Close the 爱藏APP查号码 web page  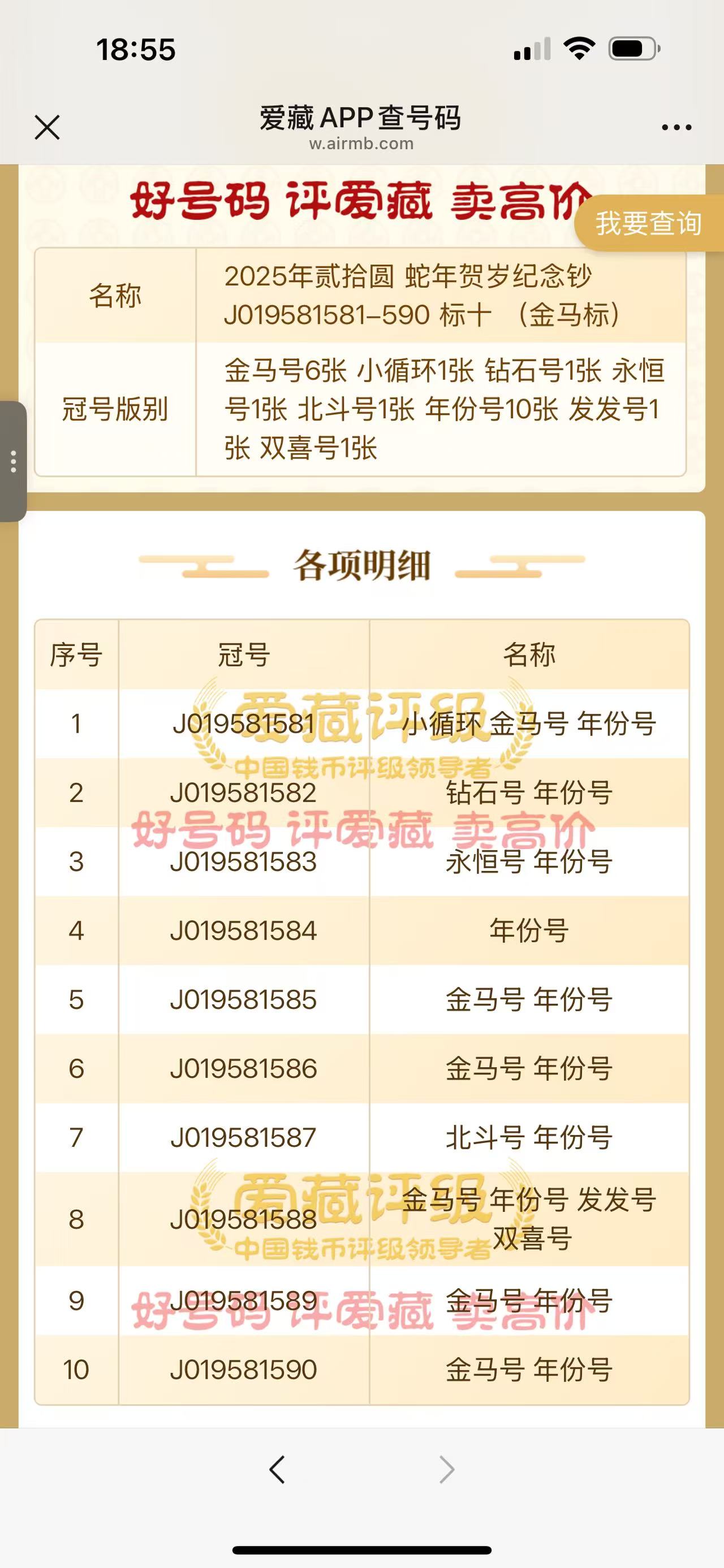coord(47,128)
